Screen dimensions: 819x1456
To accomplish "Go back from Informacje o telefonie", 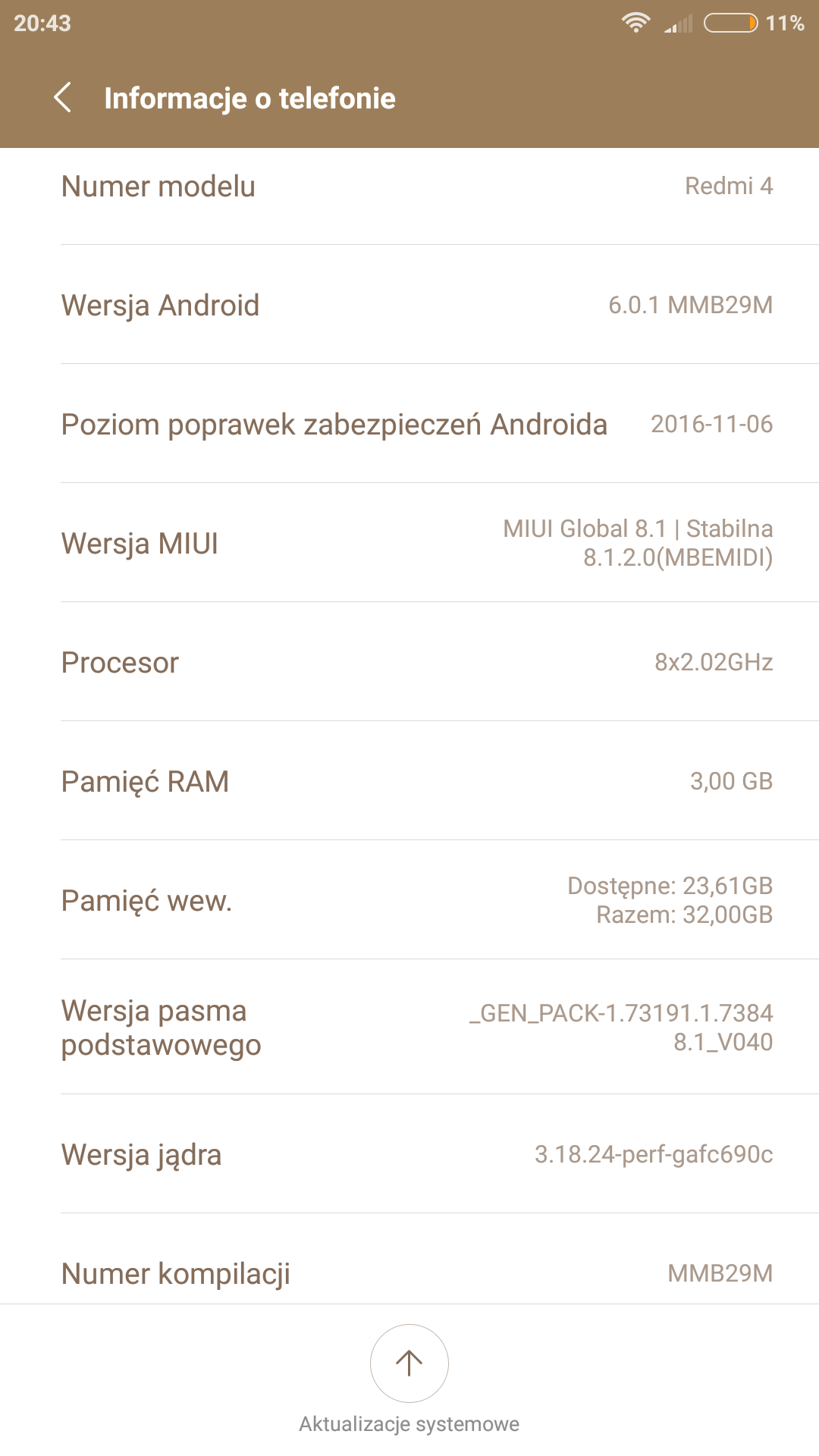I will click(64, 98).
